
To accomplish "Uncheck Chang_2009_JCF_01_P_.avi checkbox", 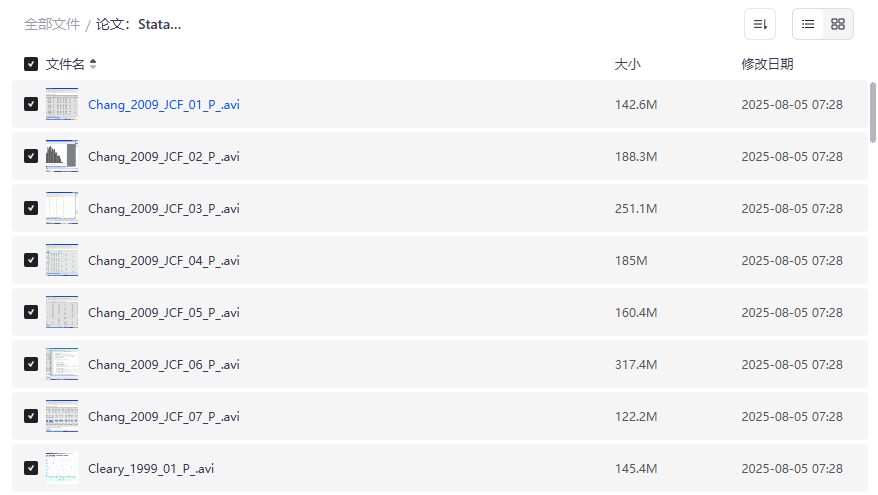I will [x=31, y=104].
